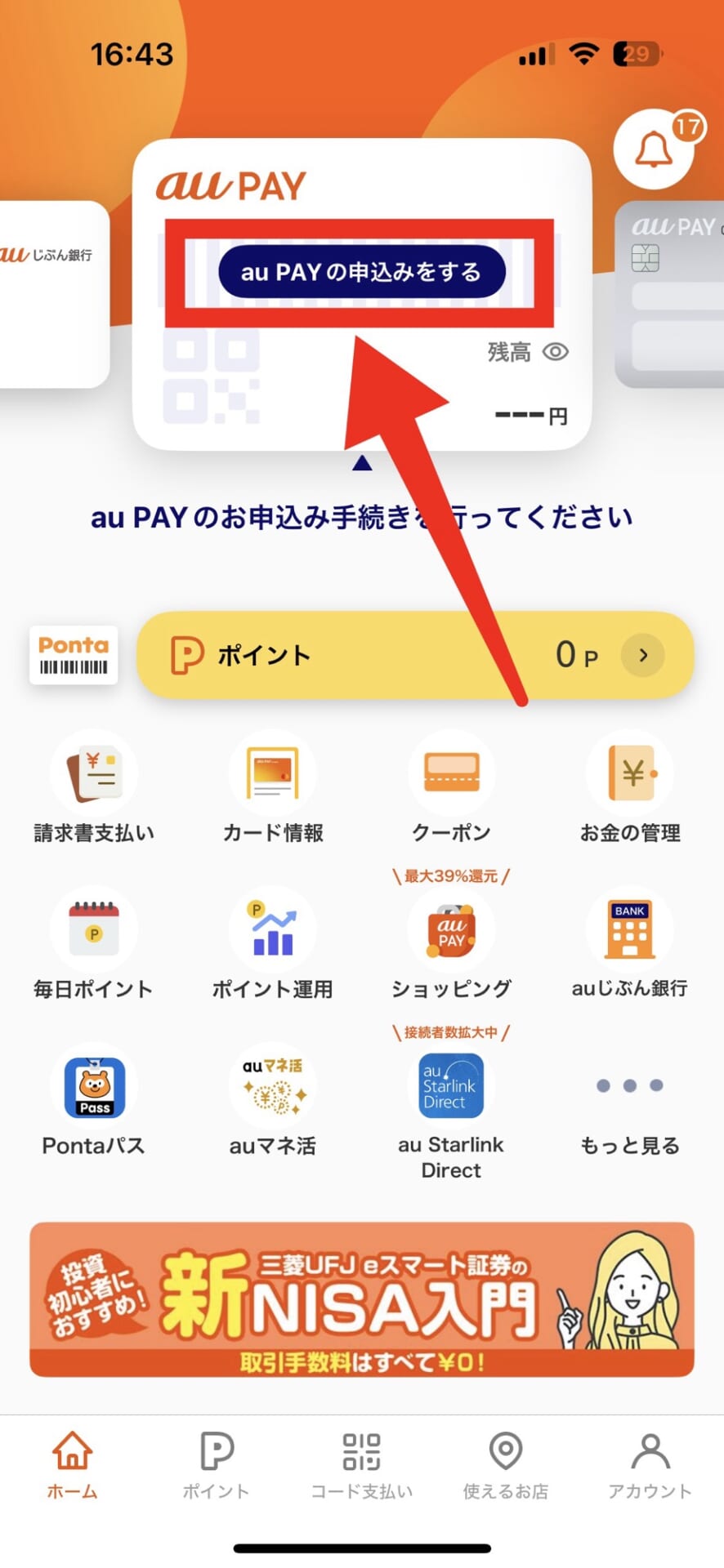Viewport: 724px width, 1568px height.
Task: Tap the au PAYの申込みをする button
Action: coord(362,272)
